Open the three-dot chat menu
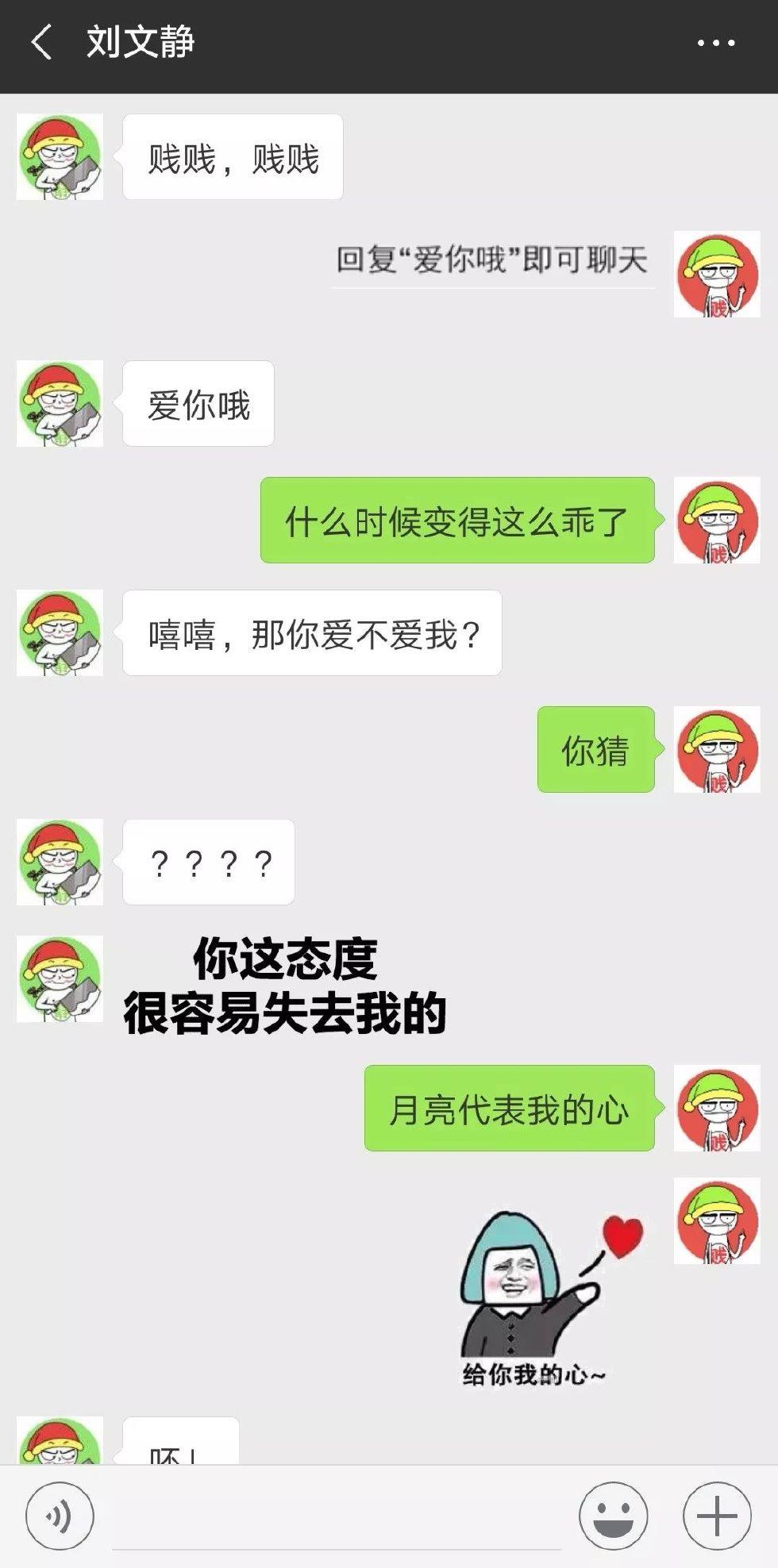The image size is (778, 1568). (x=715, y=43)
